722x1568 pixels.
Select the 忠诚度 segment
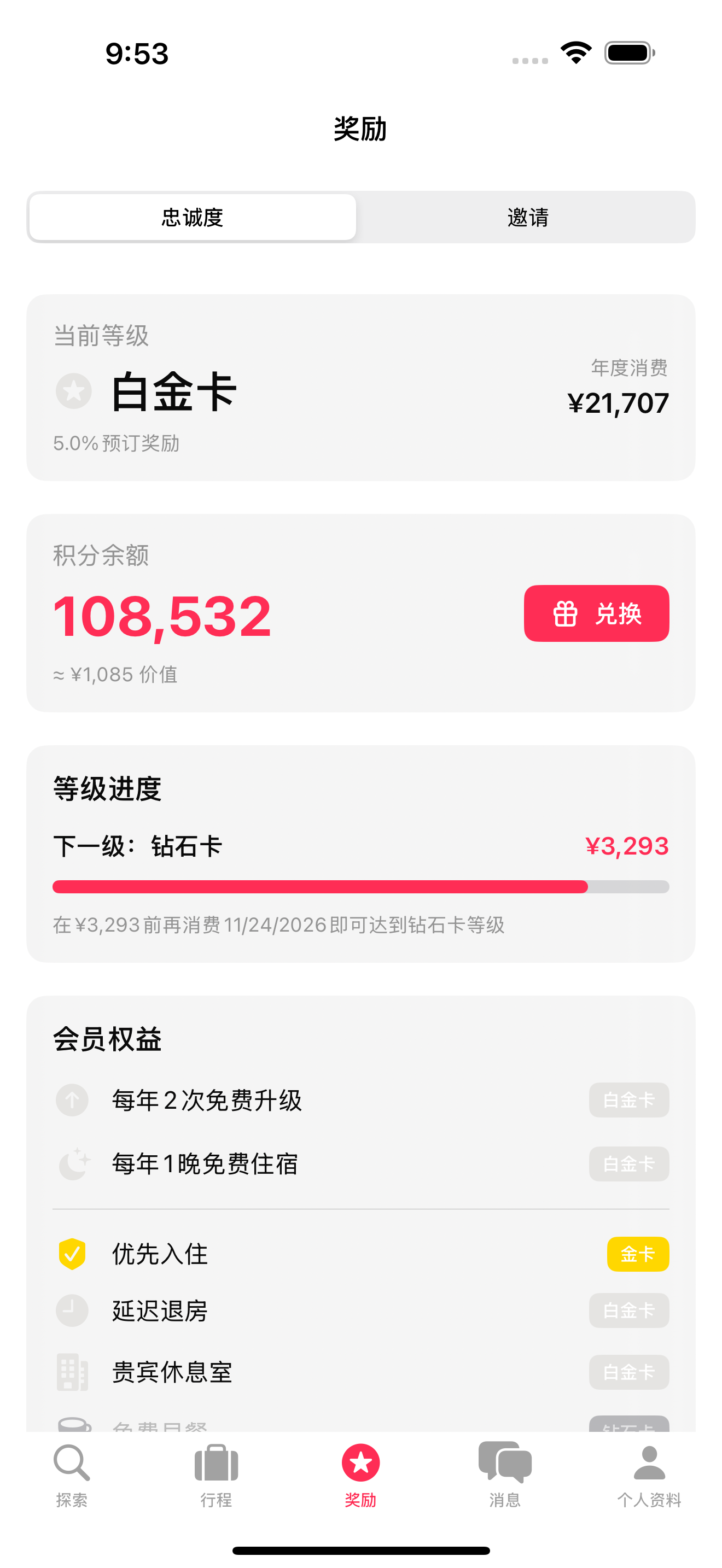click(x=193, y=217)
